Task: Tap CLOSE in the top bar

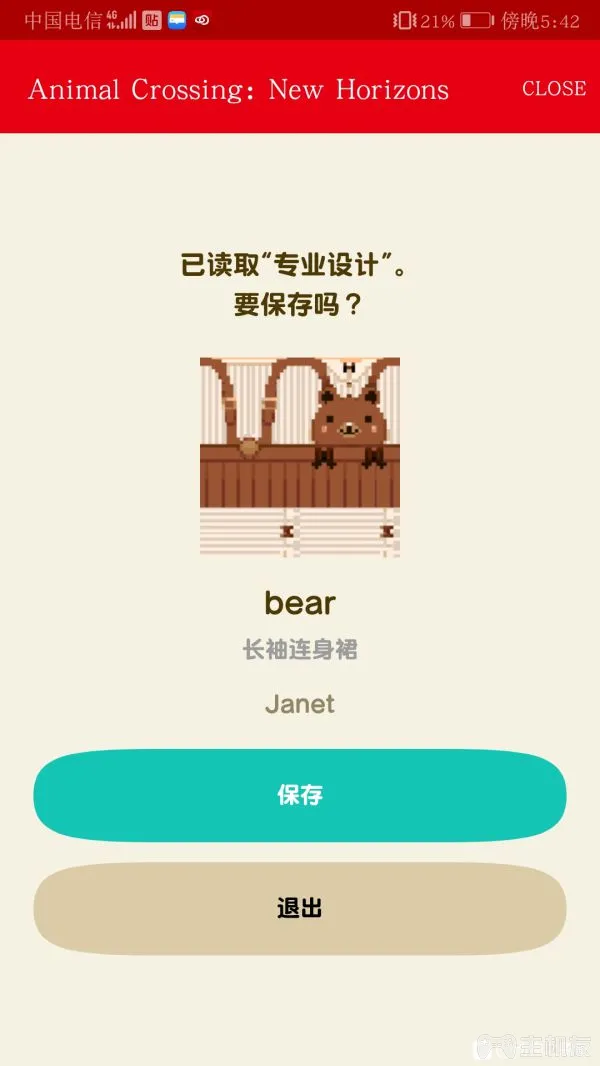Action: click(x=553, y=88)
